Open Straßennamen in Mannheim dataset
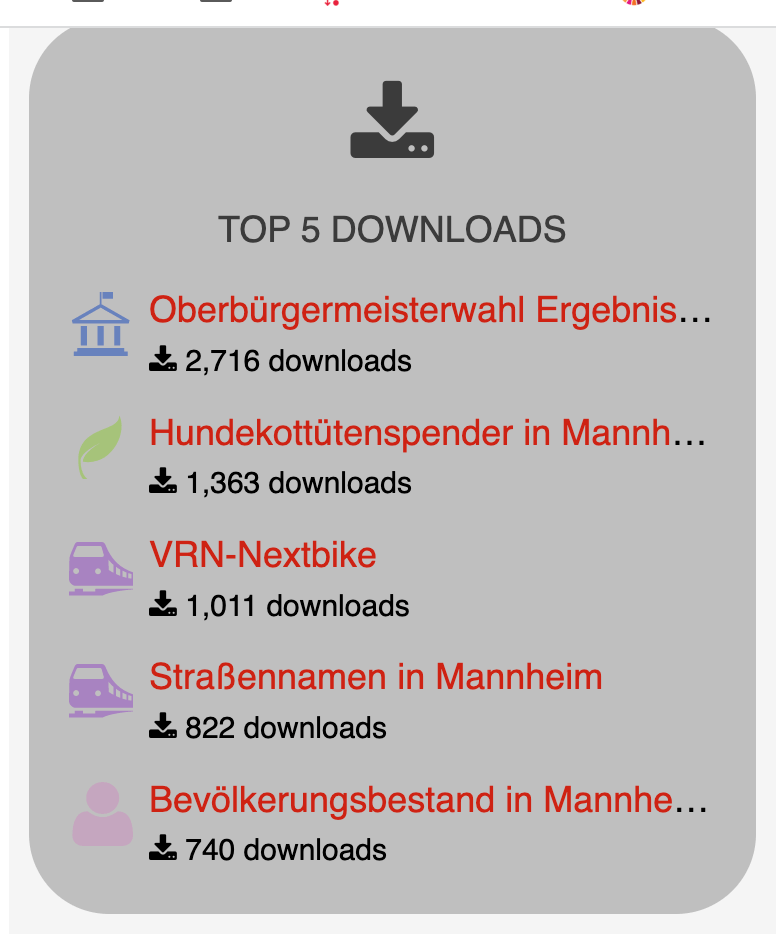The width and height of the screenshot is (776, 934). (x=376, y=677)
